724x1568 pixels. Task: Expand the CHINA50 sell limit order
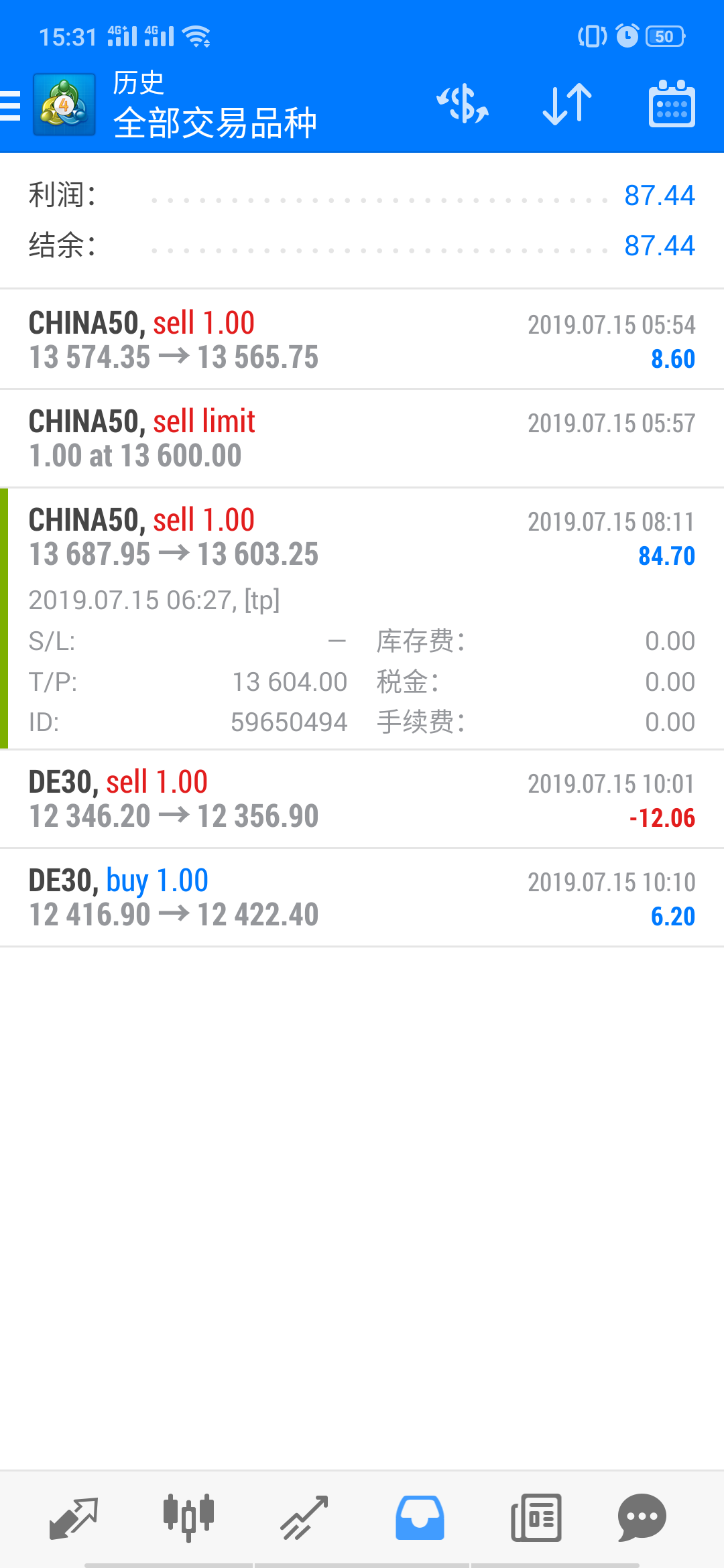[x=362, y=438]
